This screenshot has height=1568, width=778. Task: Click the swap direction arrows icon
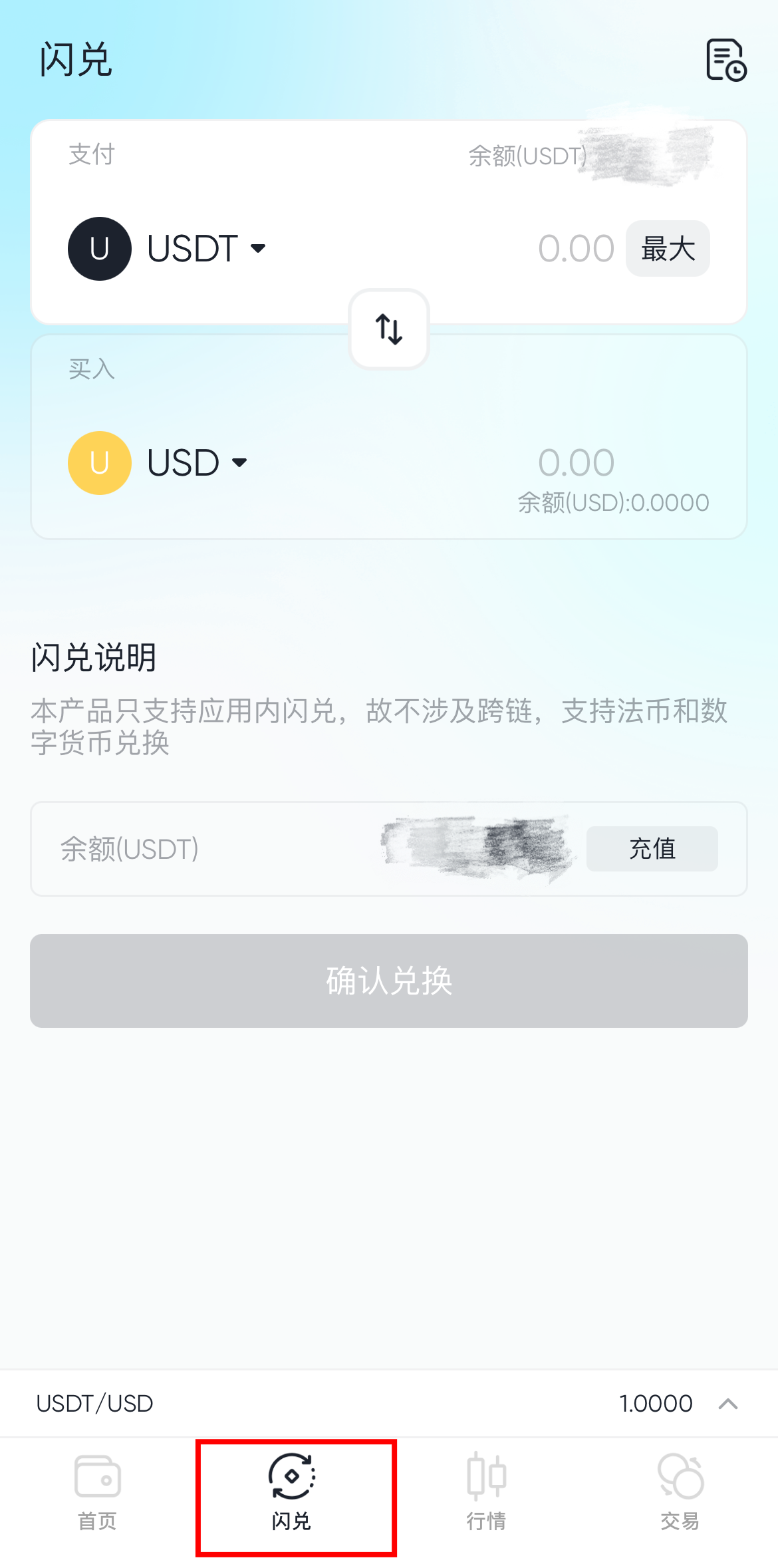(x=388, y=329)
